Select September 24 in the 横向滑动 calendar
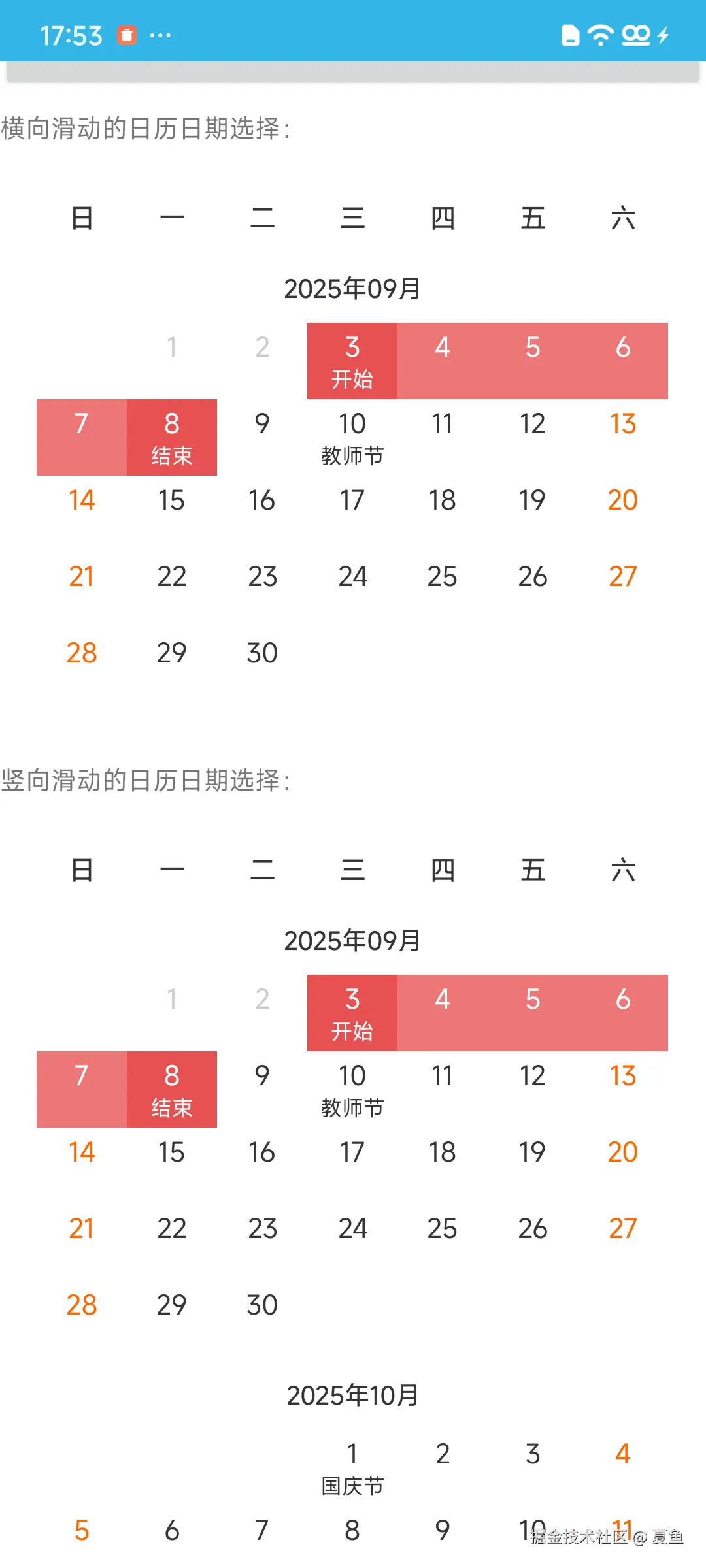 click(x=352, y=577)
